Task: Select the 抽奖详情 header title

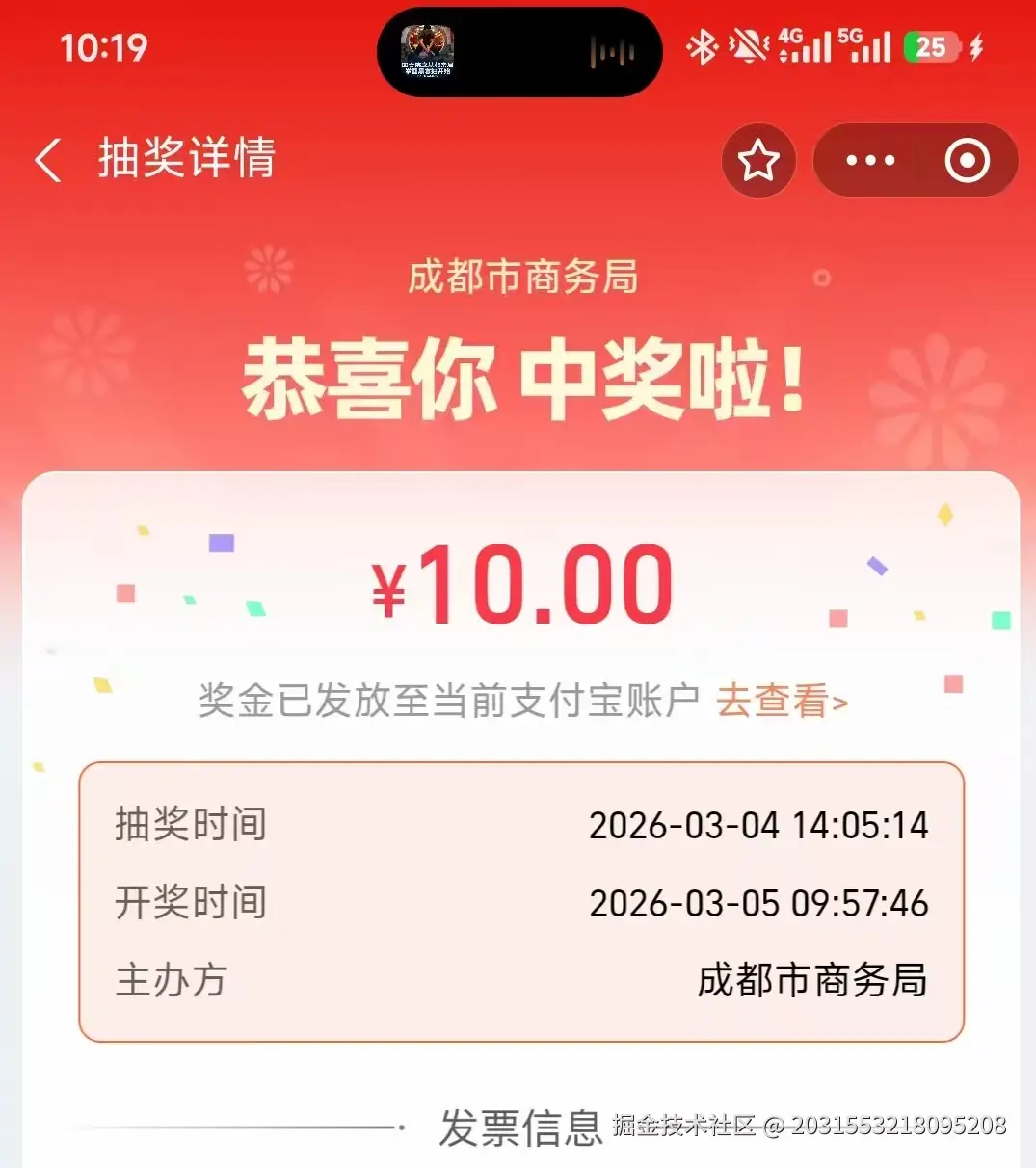Action: pos(186,160)
